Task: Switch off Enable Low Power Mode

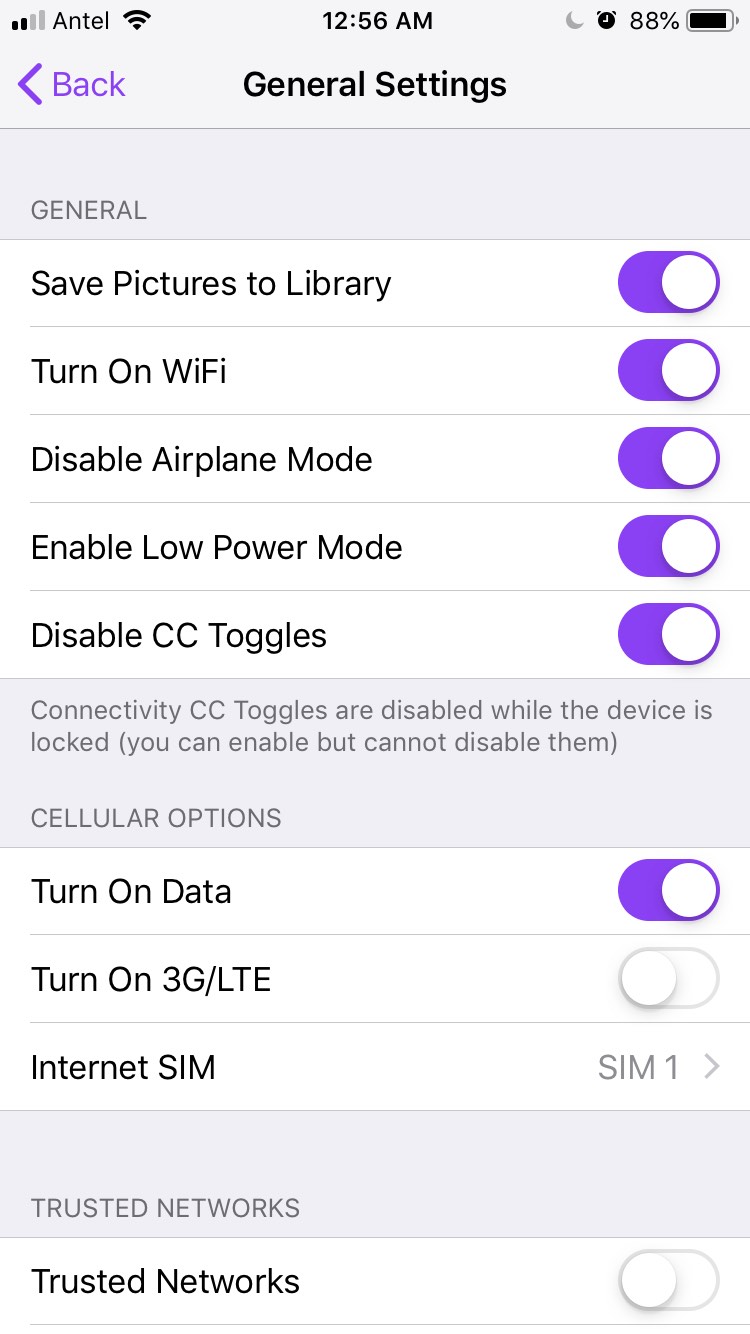Action: pyautogui.click(x=668, y=547)
